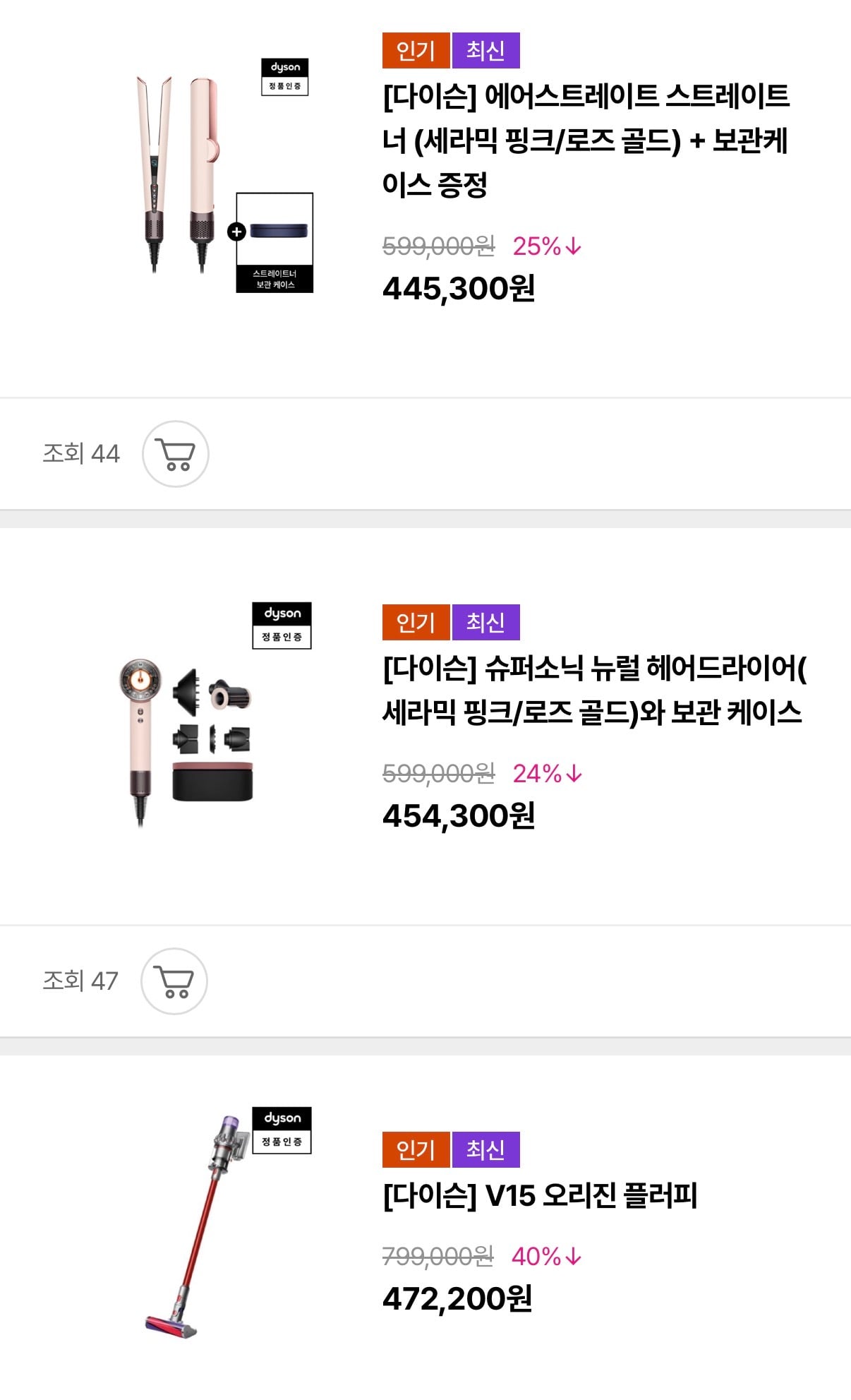This screenshot has height=1400, width=851.
Task: Add the Dyson AirStraight straightener to cart
Action: (x=177, y=454)
